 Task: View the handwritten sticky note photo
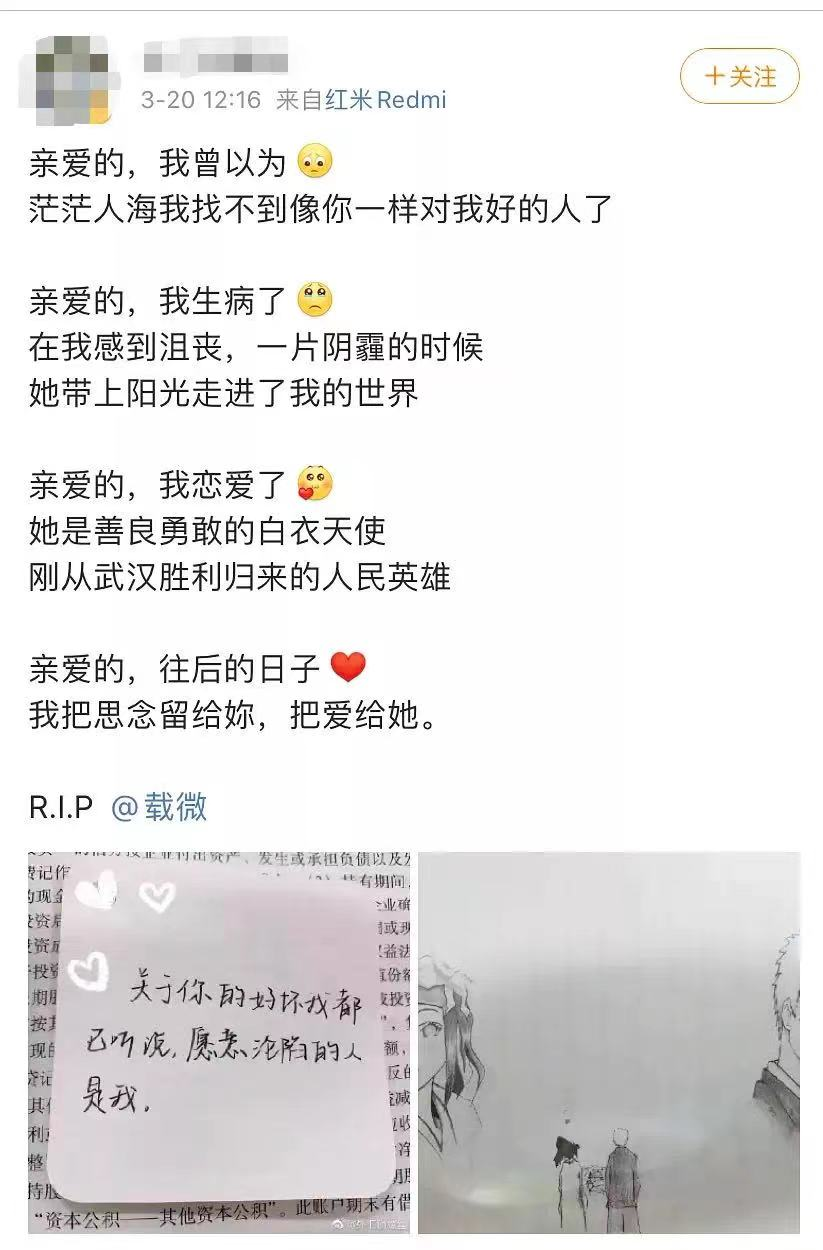pos(217,1042)
